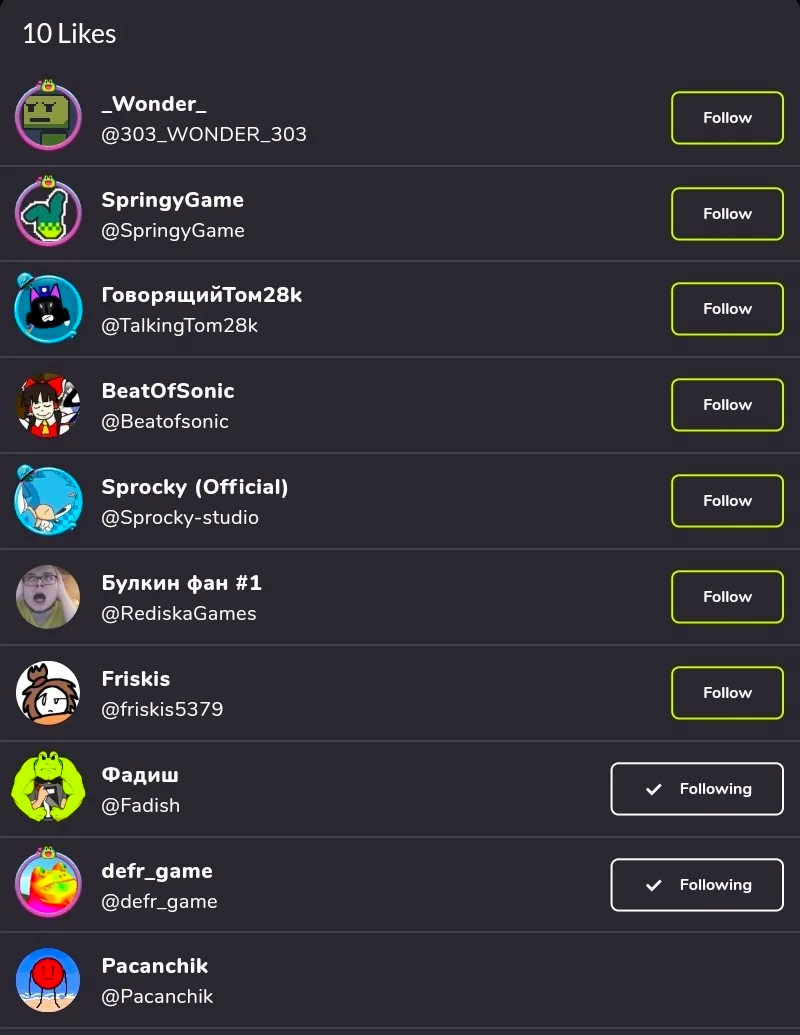Open the @Beatofsonic profile name
The width and height of the screenshot is (800, 1035).
pos(168,391)
